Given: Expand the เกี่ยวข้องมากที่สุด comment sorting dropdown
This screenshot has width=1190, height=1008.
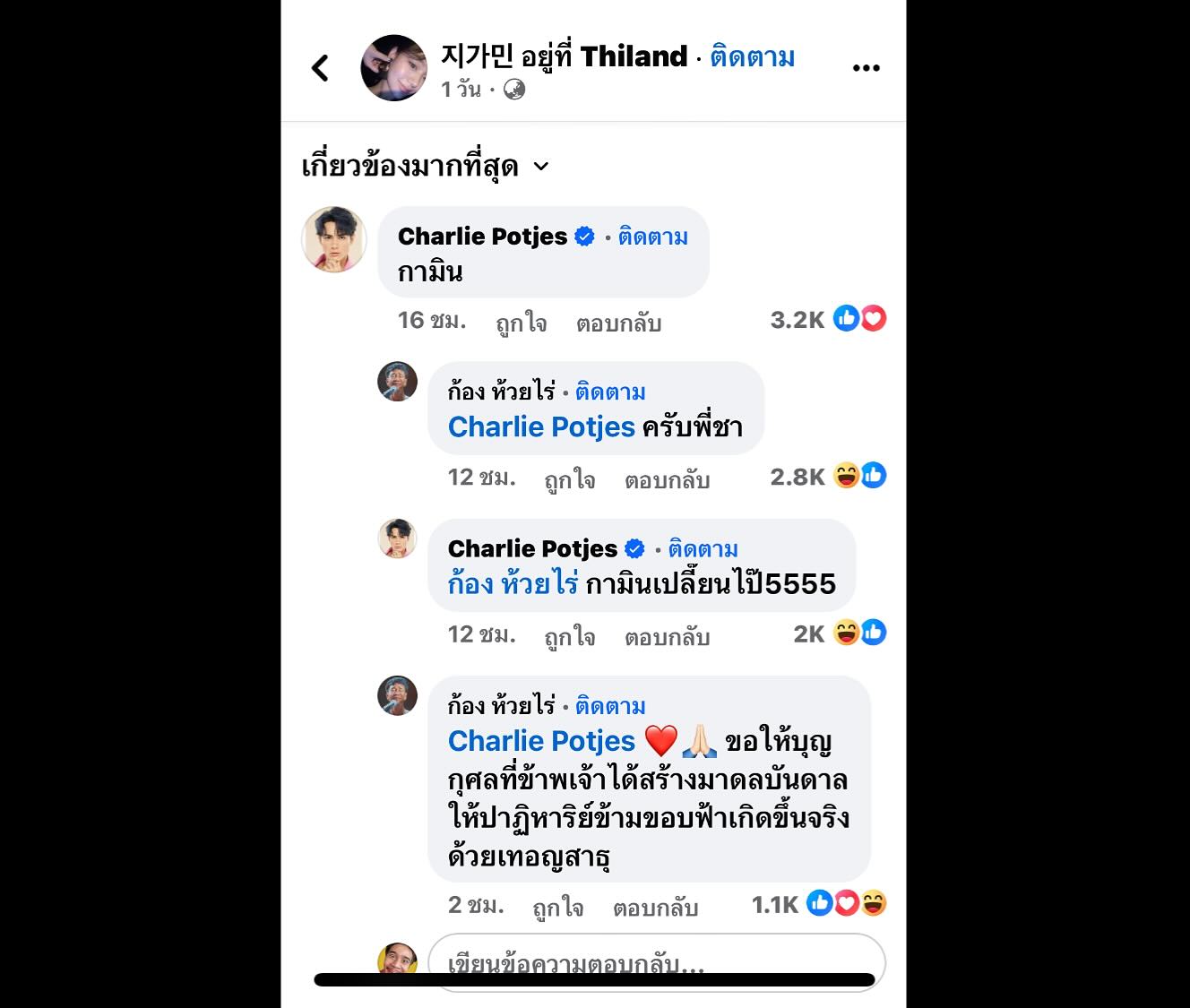Looking at the screenshot, I should click(540, 167).
